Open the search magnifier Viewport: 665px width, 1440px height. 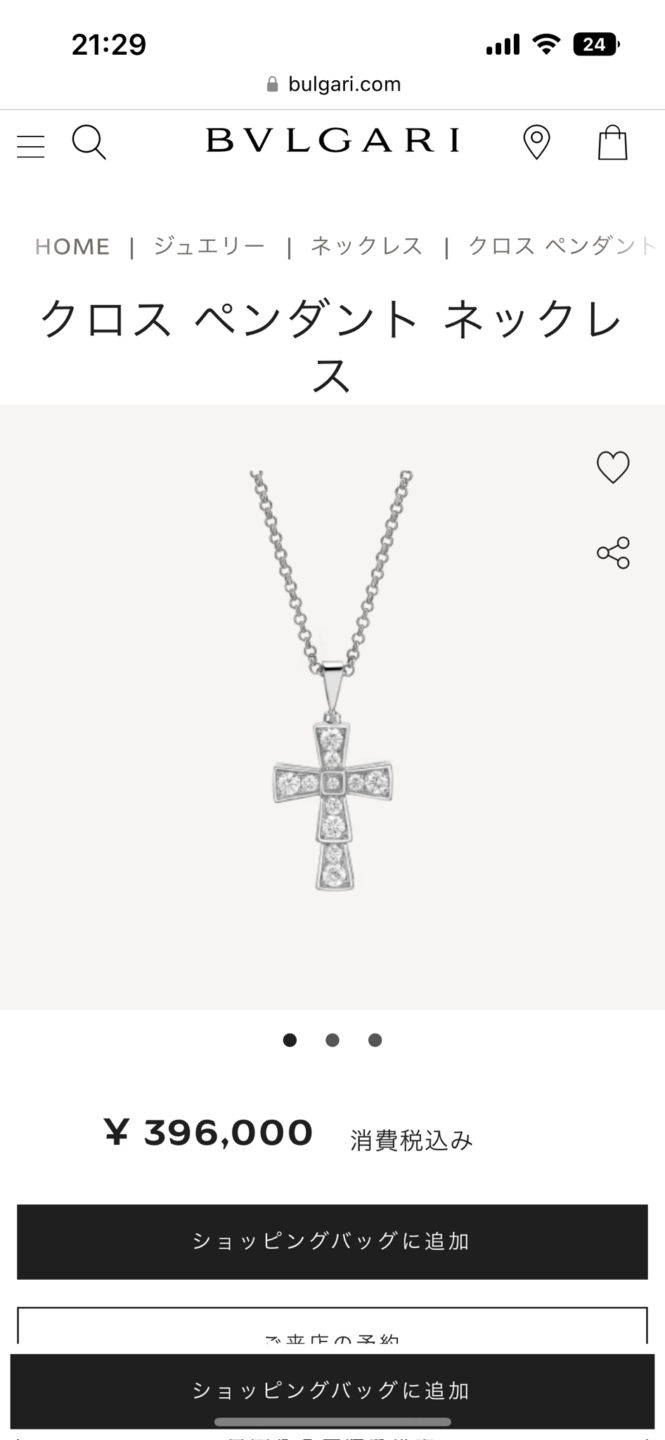89,143
